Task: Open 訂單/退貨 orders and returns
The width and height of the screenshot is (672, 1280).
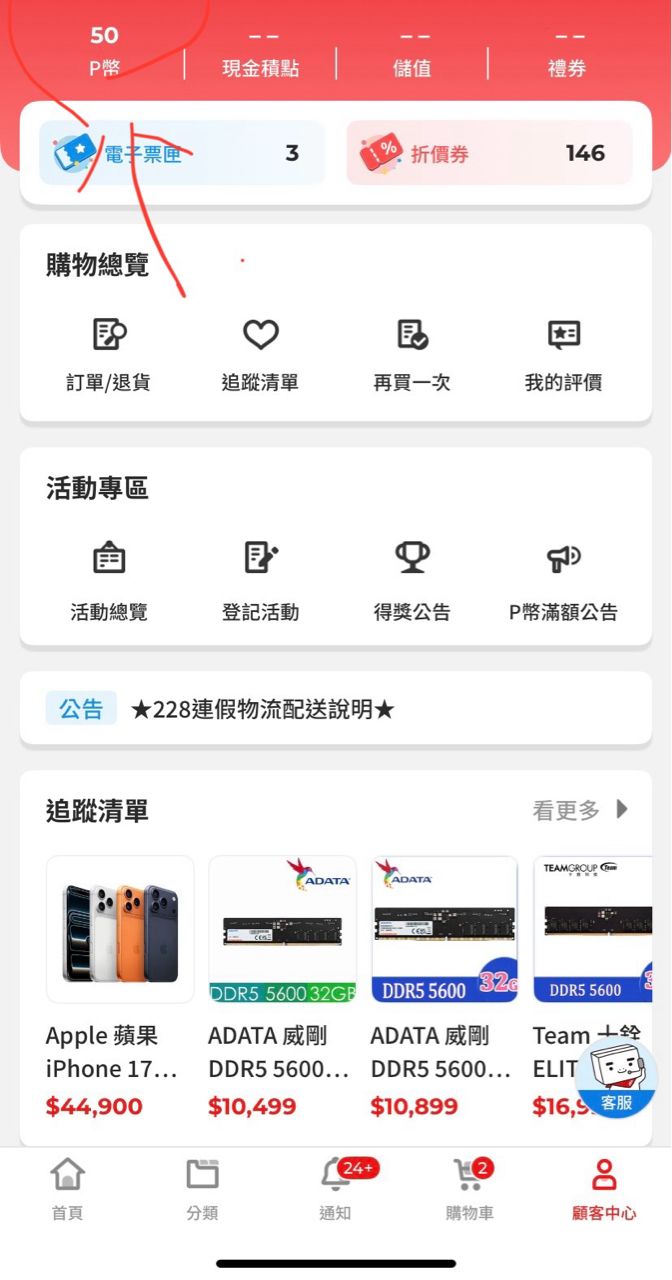Action: (108, 354)
